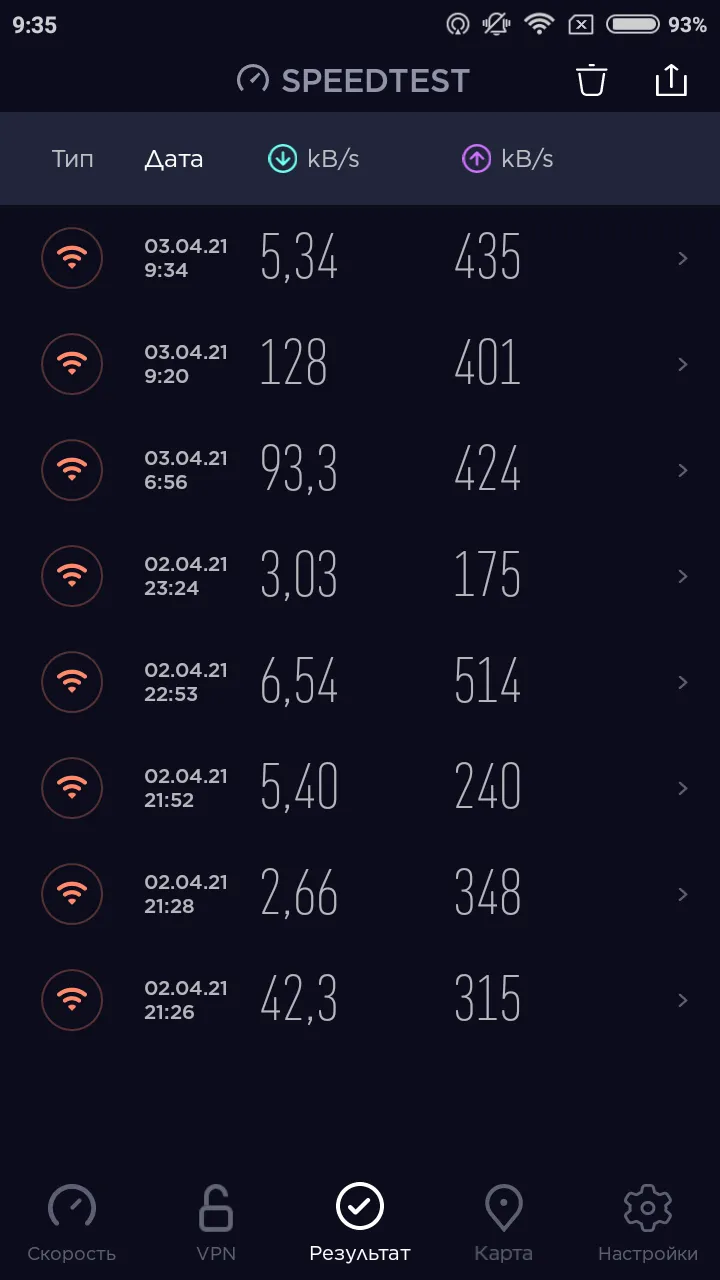
Task: Share the results using the export icon
Action: (671, 80)
